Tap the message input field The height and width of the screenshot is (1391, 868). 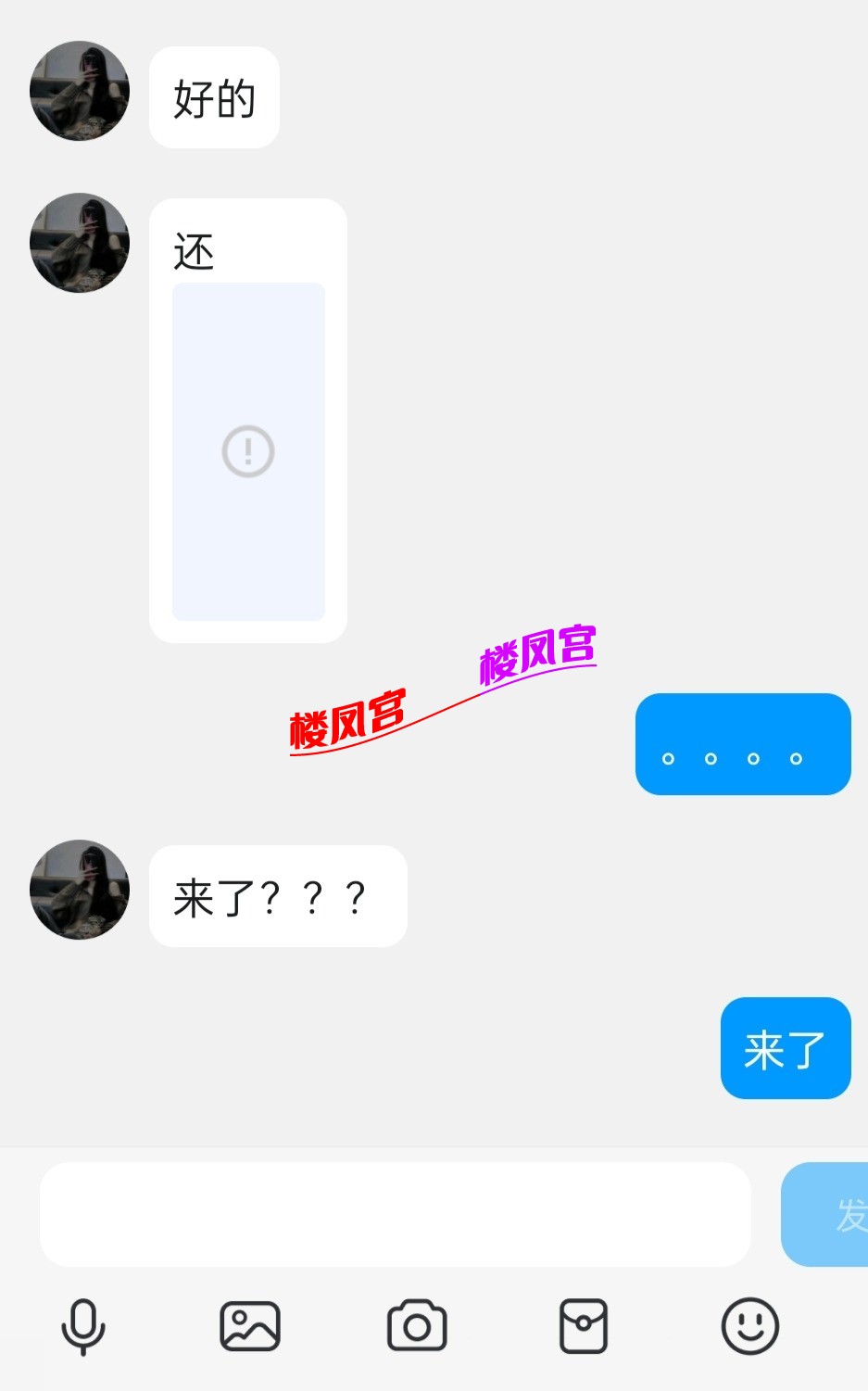(395, 1214)
